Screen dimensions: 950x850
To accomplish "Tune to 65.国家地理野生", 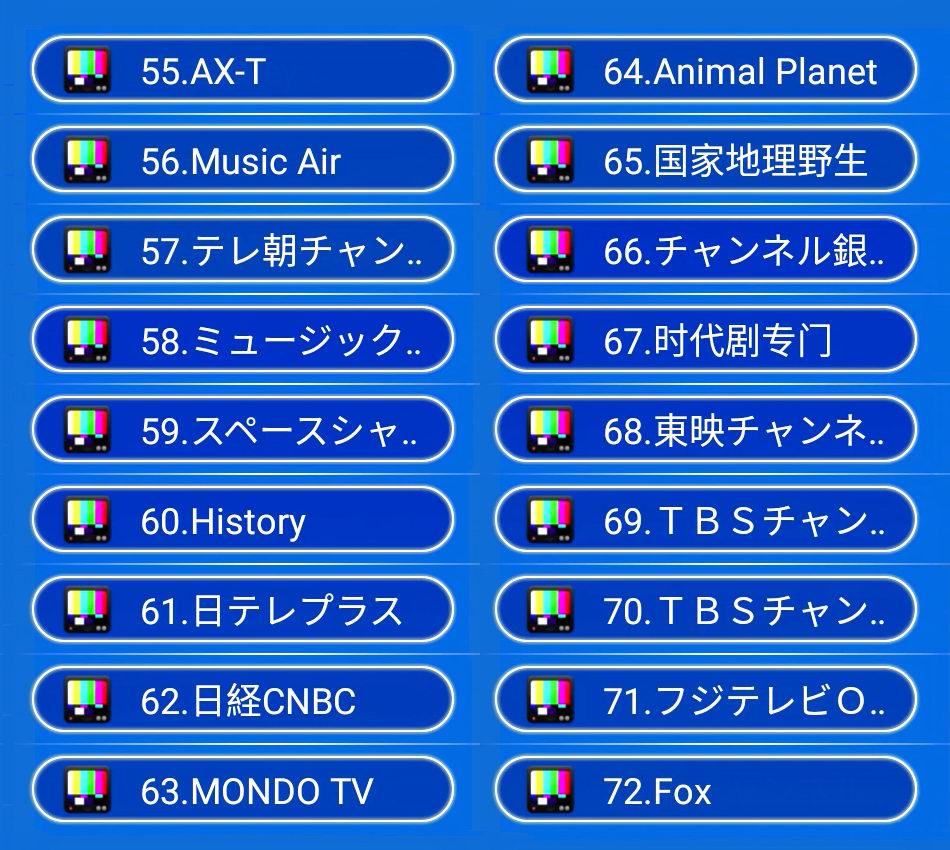I will 705,161.
